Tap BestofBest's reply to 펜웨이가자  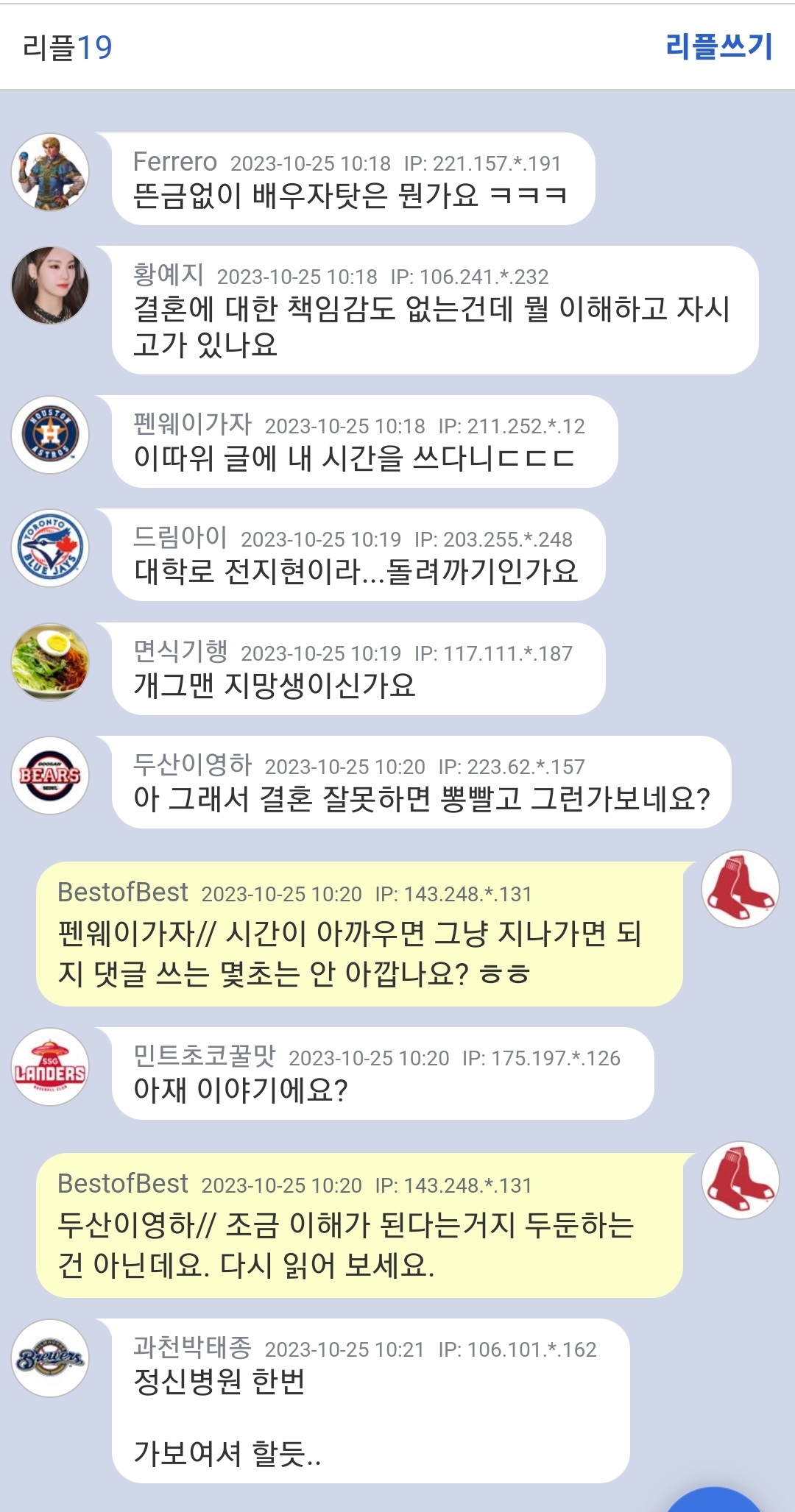tap(359, 934)
